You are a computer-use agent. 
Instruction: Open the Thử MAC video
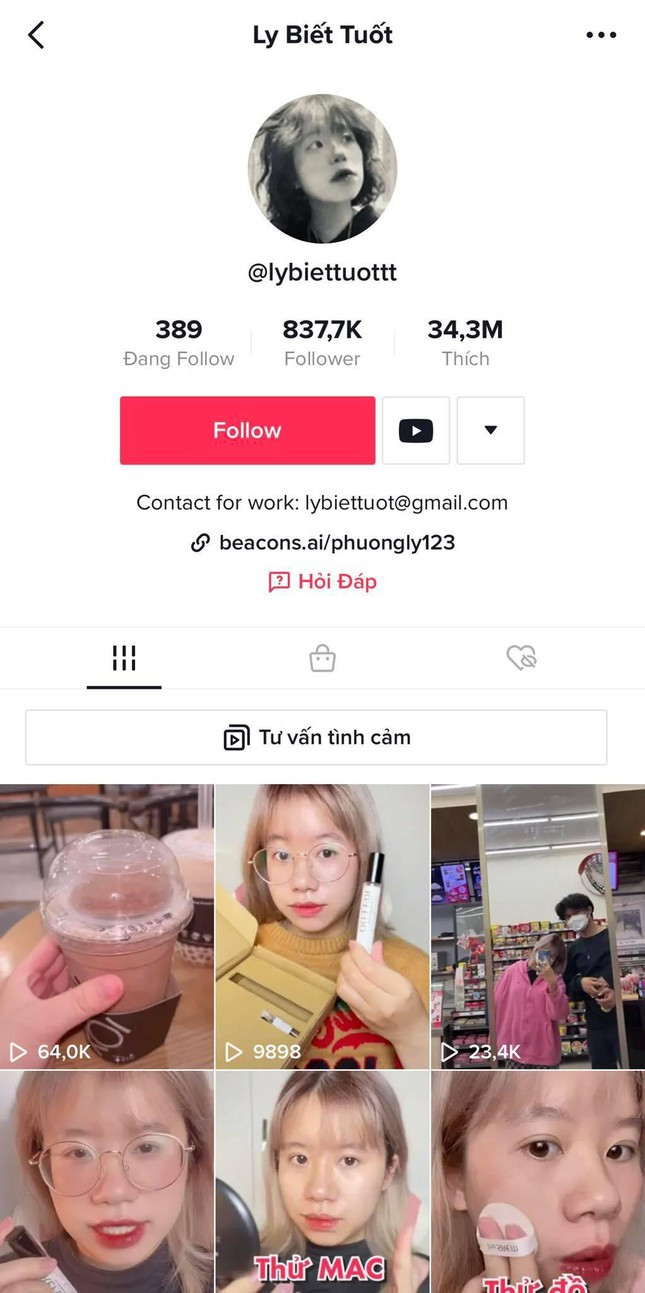pos(322,1182)
